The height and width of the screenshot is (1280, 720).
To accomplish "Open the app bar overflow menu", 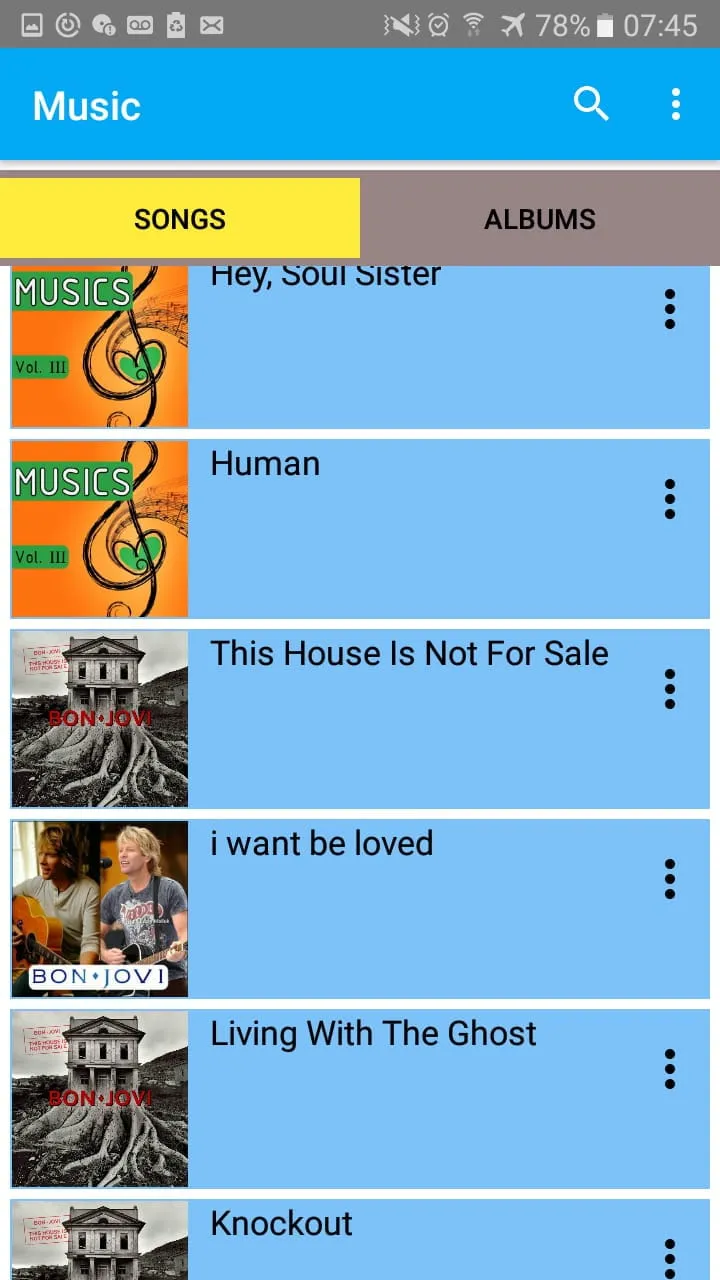I will point(676,104).
